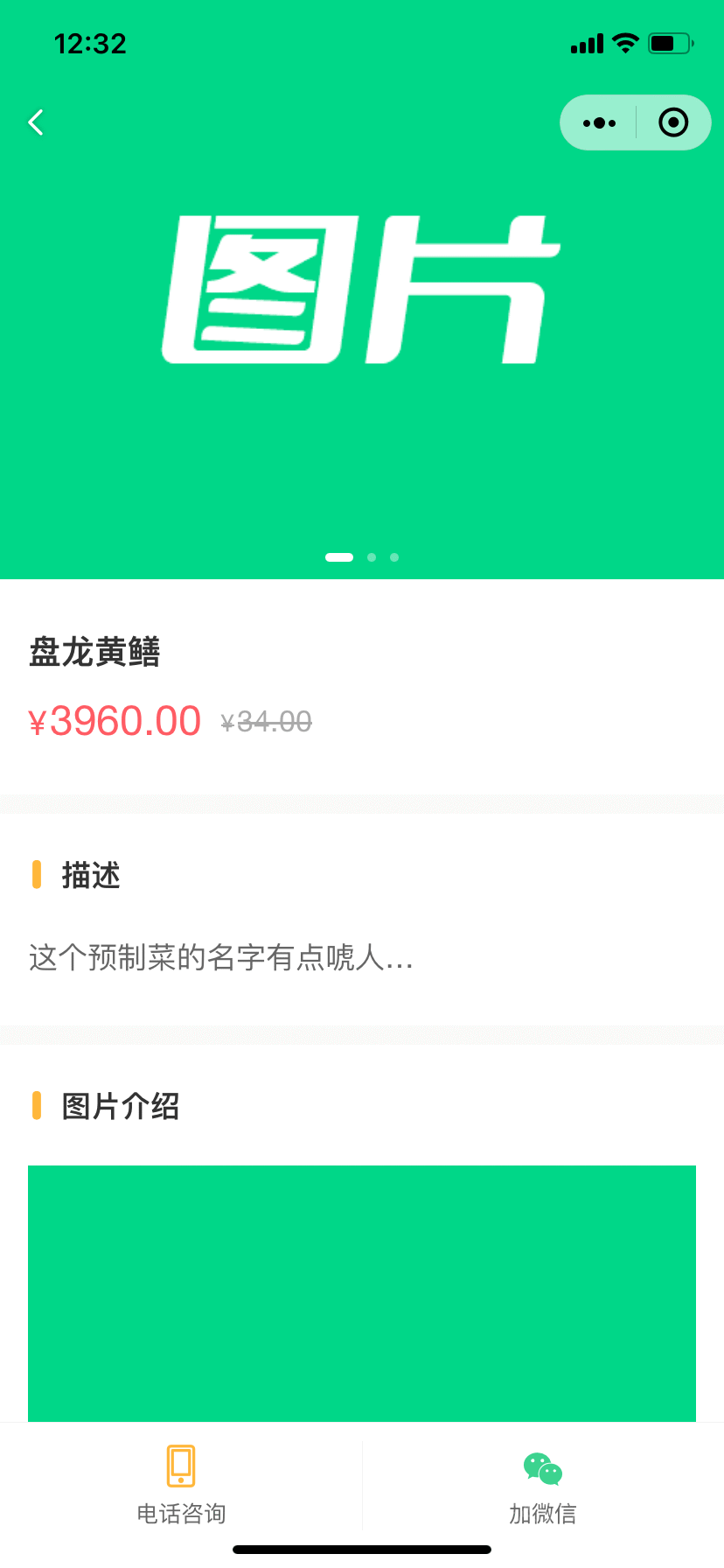Image resolution: width=724 pixels, height=1568 pixels.
Task: Tap 电话咨询 to call for inquiry
Action: pyautogui.click(x=181, y=1485)
